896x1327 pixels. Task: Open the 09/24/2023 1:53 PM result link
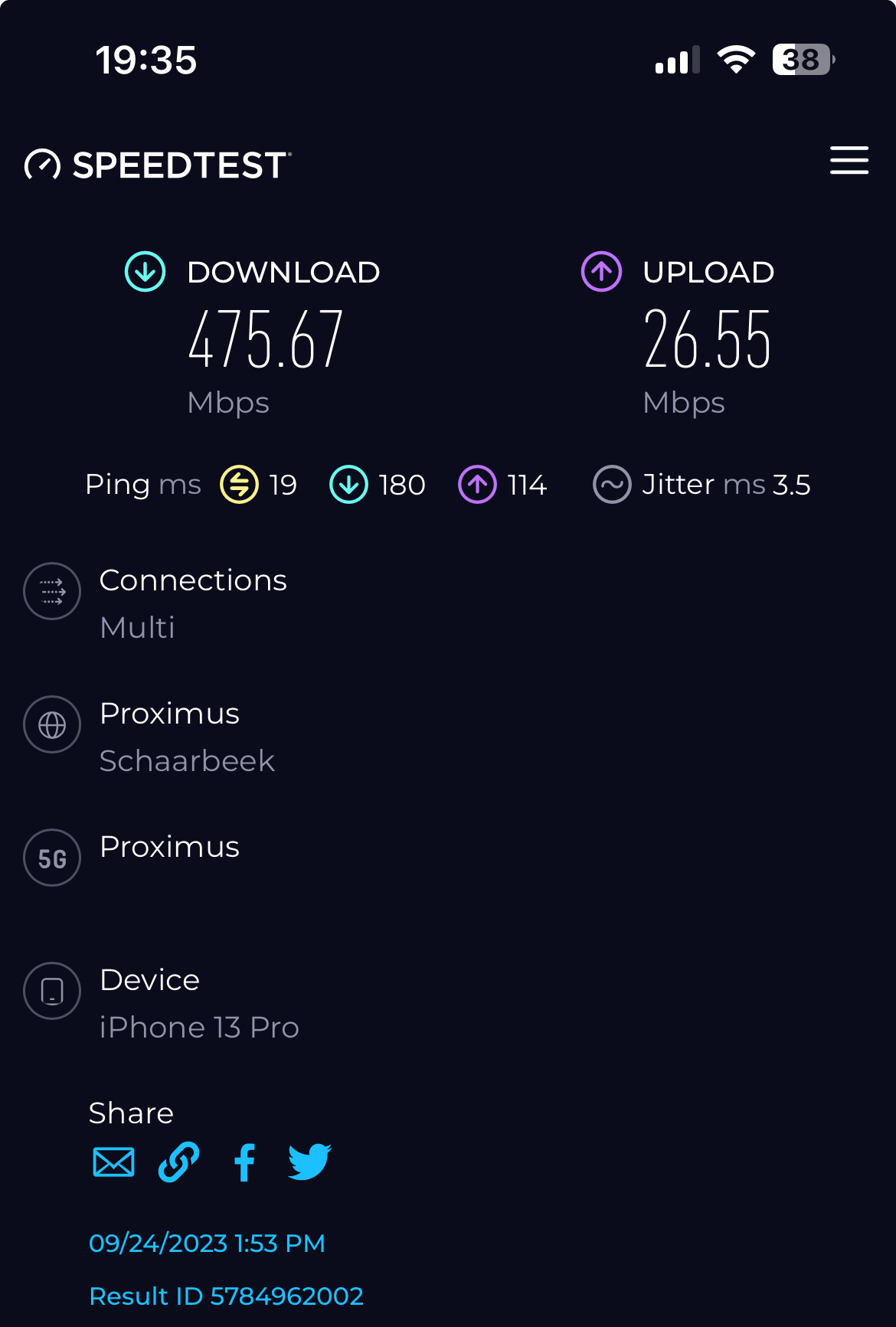[x=207, y=1243]
